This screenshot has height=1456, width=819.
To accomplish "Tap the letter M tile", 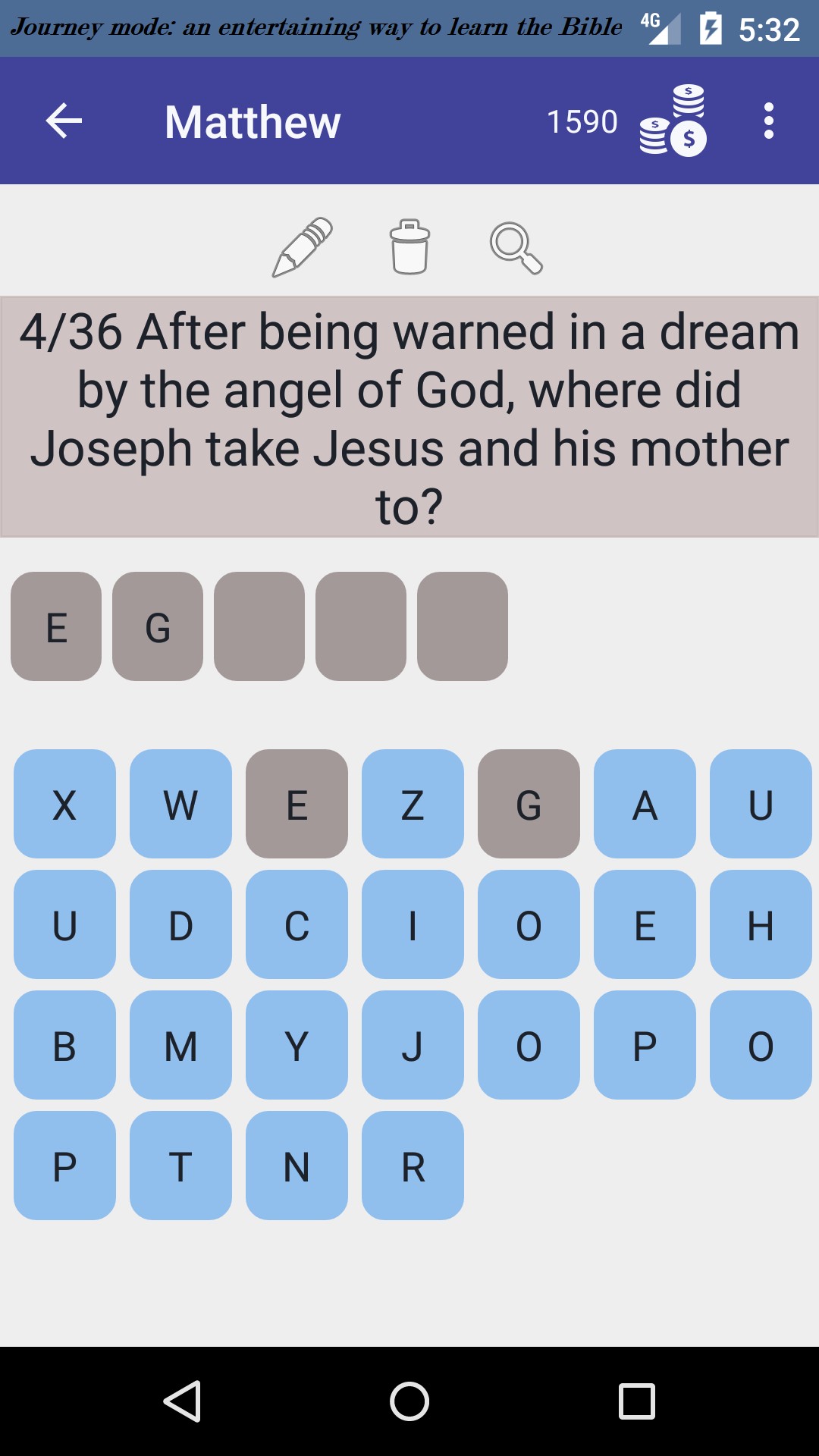I will (x=180, y=1045).
